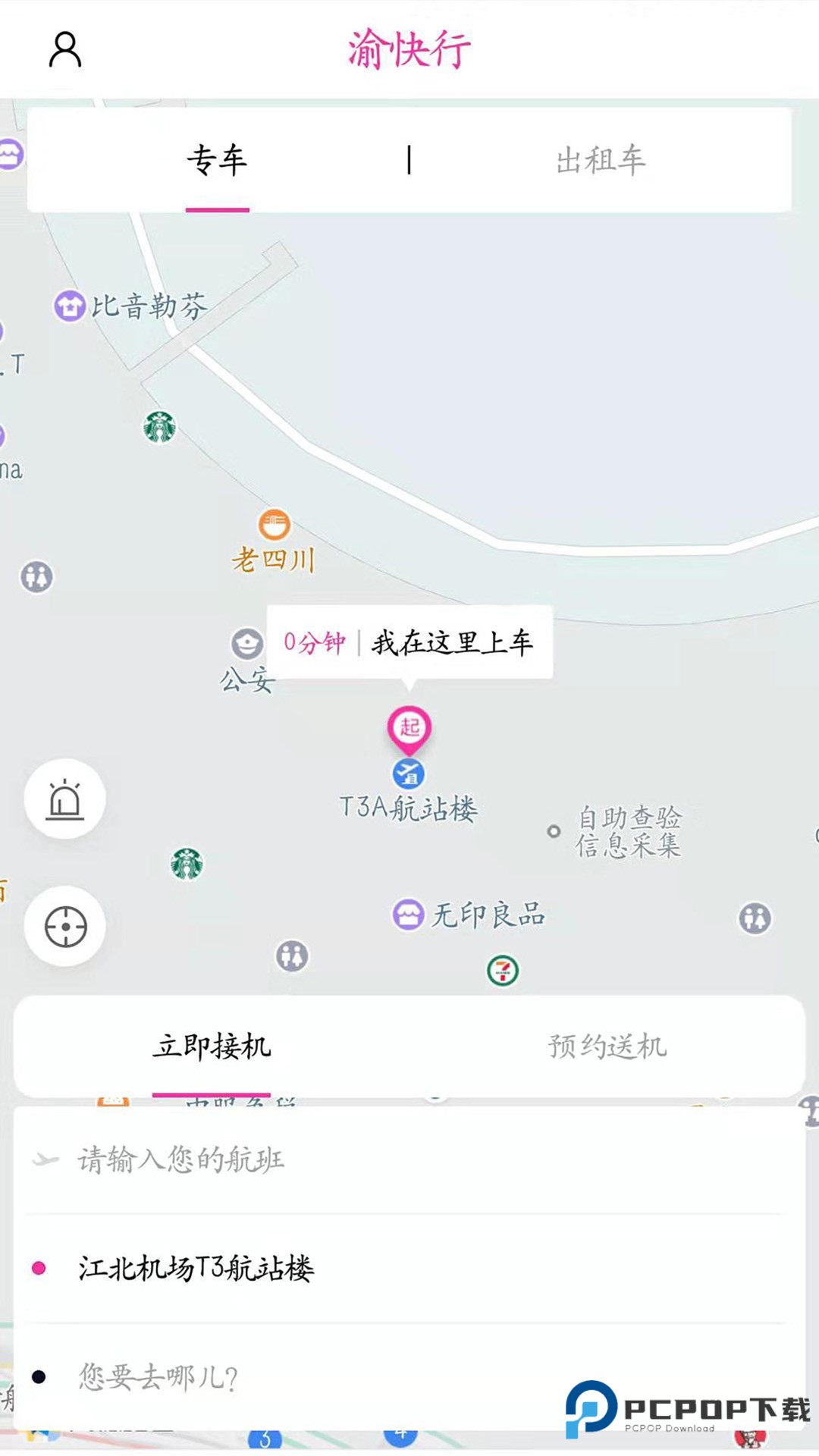Click the emergency alarm icon on the map
The height and width of the screenshot is (1456, 819).
pyautogui.click(x=65, y=799)
